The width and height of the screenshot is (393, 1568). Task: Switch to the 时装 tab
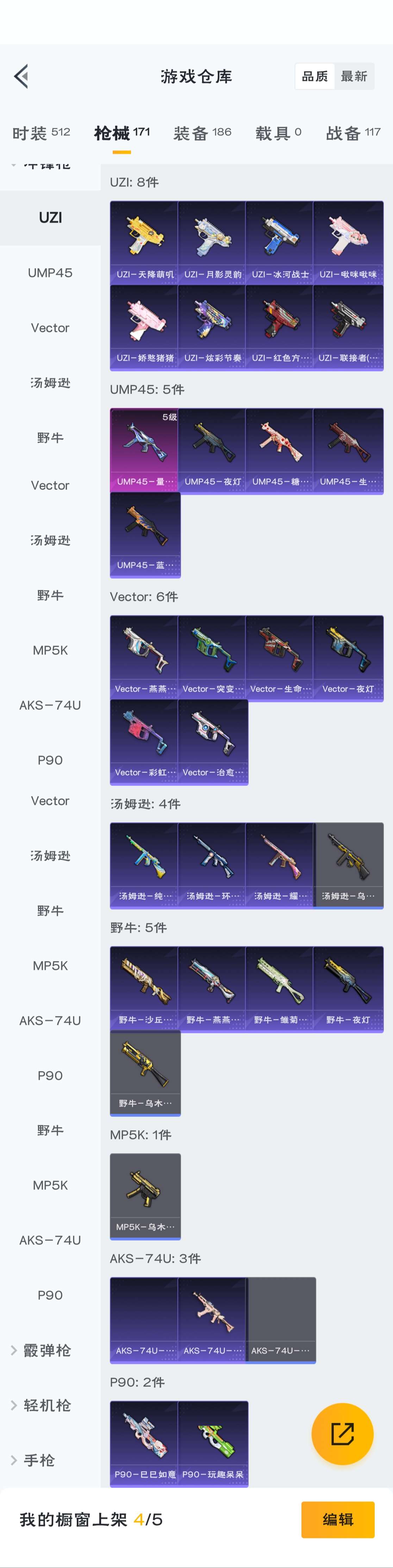[x=41, y=133]
